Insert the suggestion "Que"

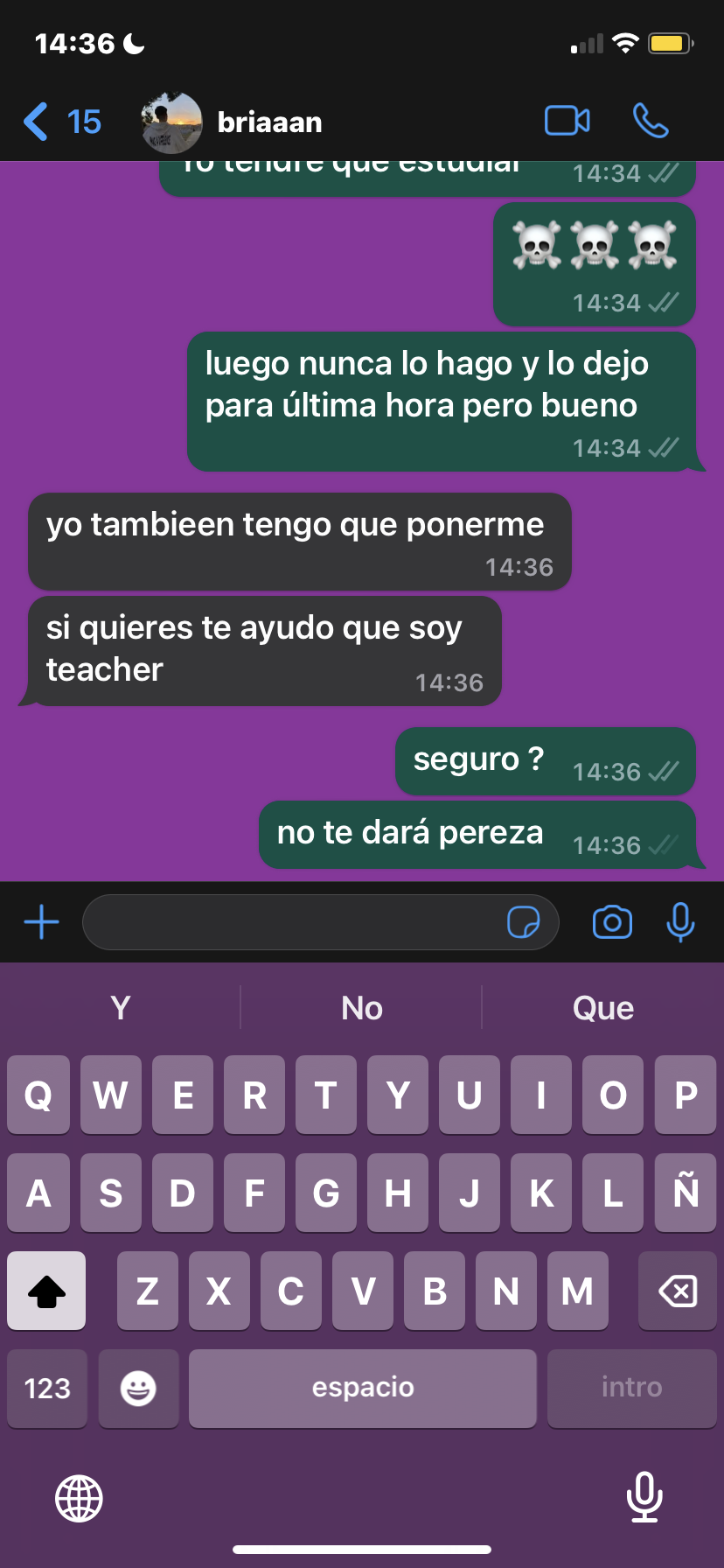click(603, 1008)
